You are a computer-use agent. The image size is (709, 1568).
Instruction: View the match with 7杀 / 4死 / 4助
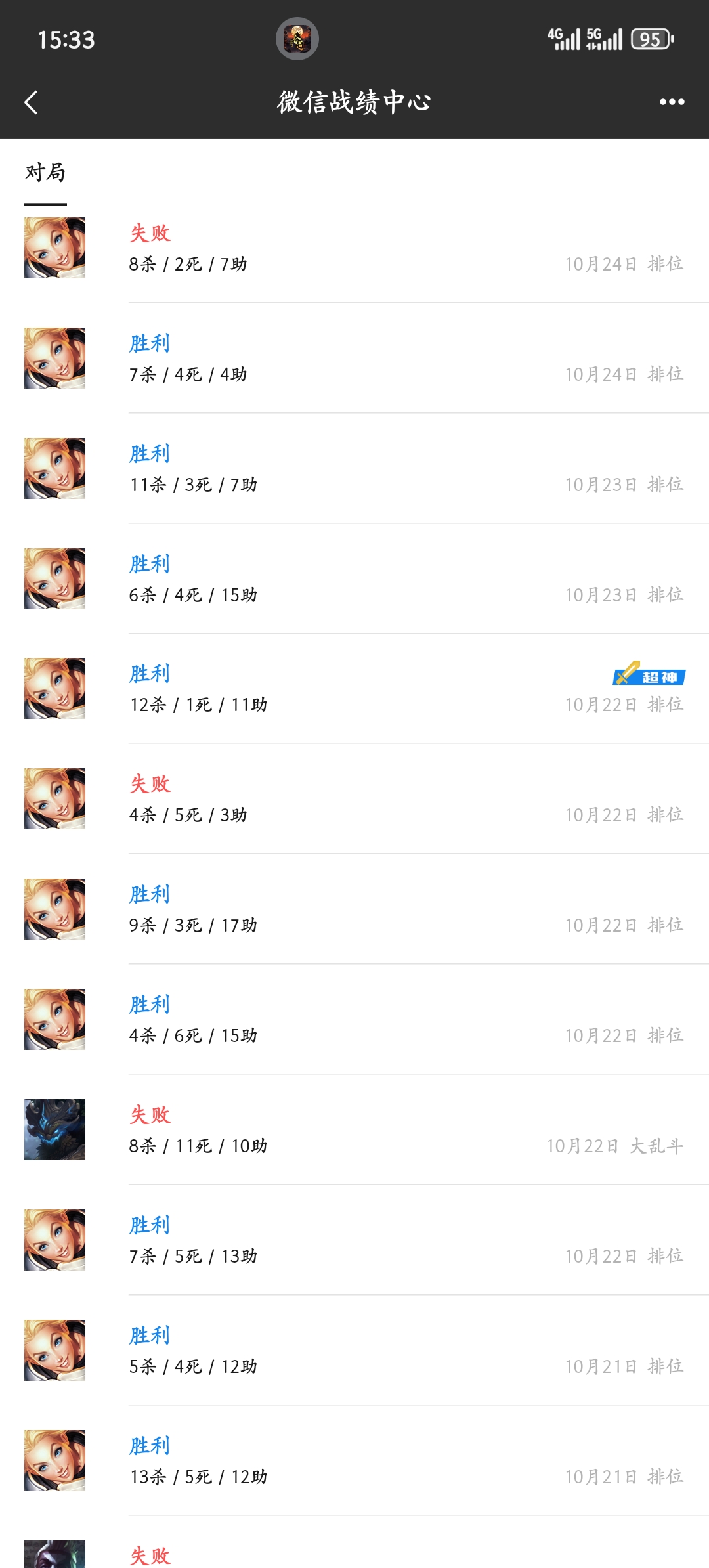(354, 359)
